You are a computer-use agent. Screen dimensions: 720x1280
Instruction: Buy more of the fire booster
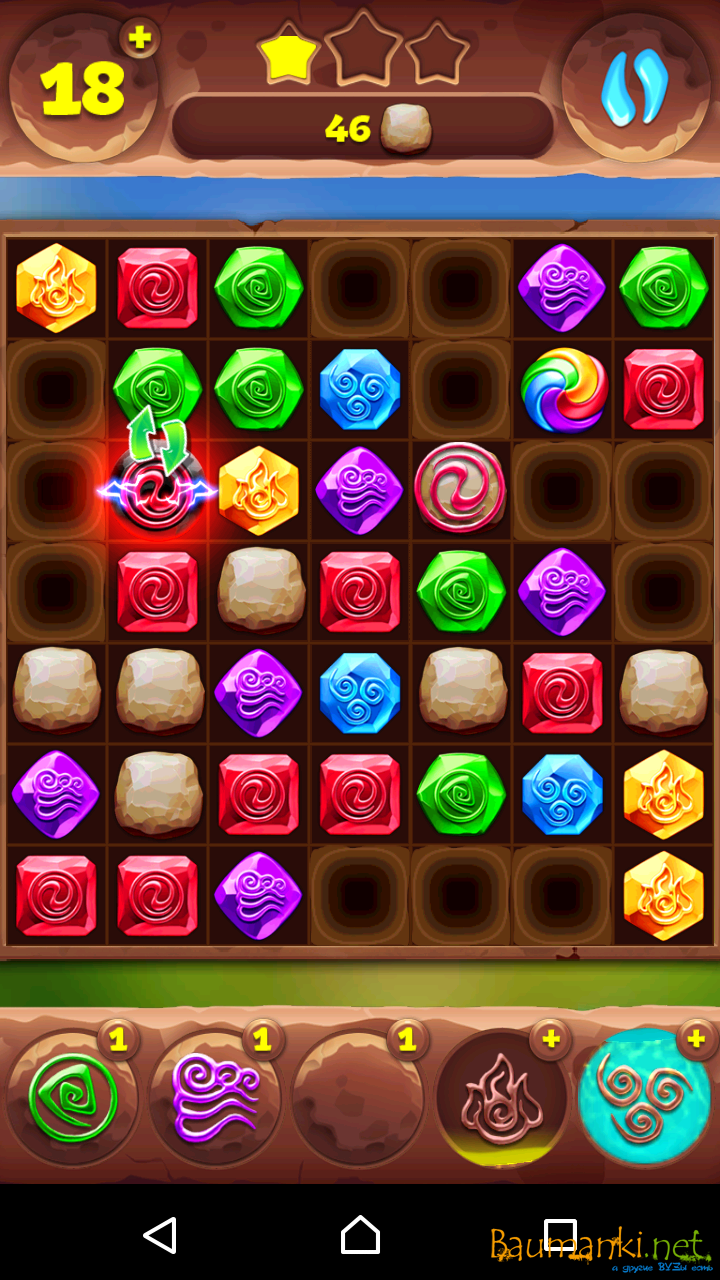(550, 1040)
